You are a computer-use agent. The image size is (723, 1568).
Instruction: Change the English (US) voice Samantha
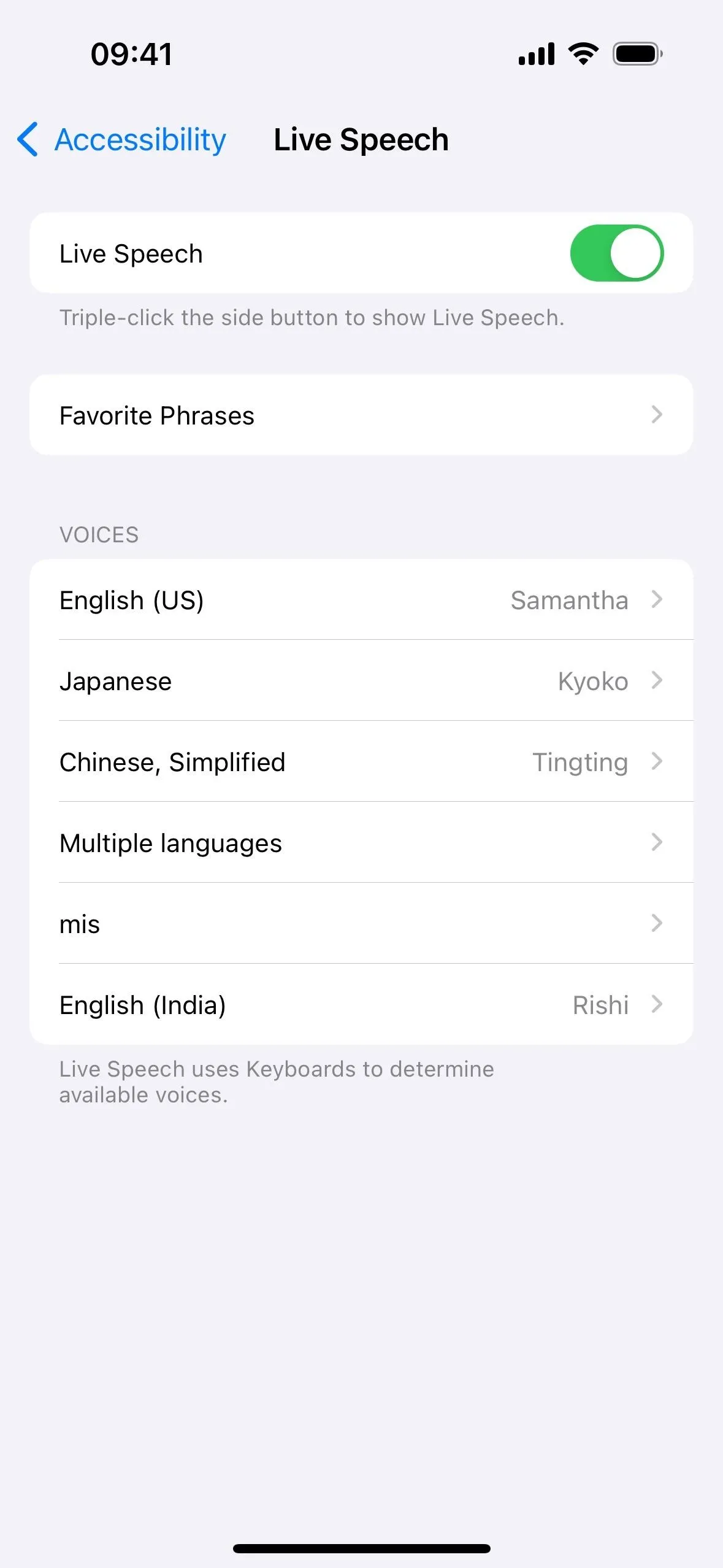pos(361,600)
